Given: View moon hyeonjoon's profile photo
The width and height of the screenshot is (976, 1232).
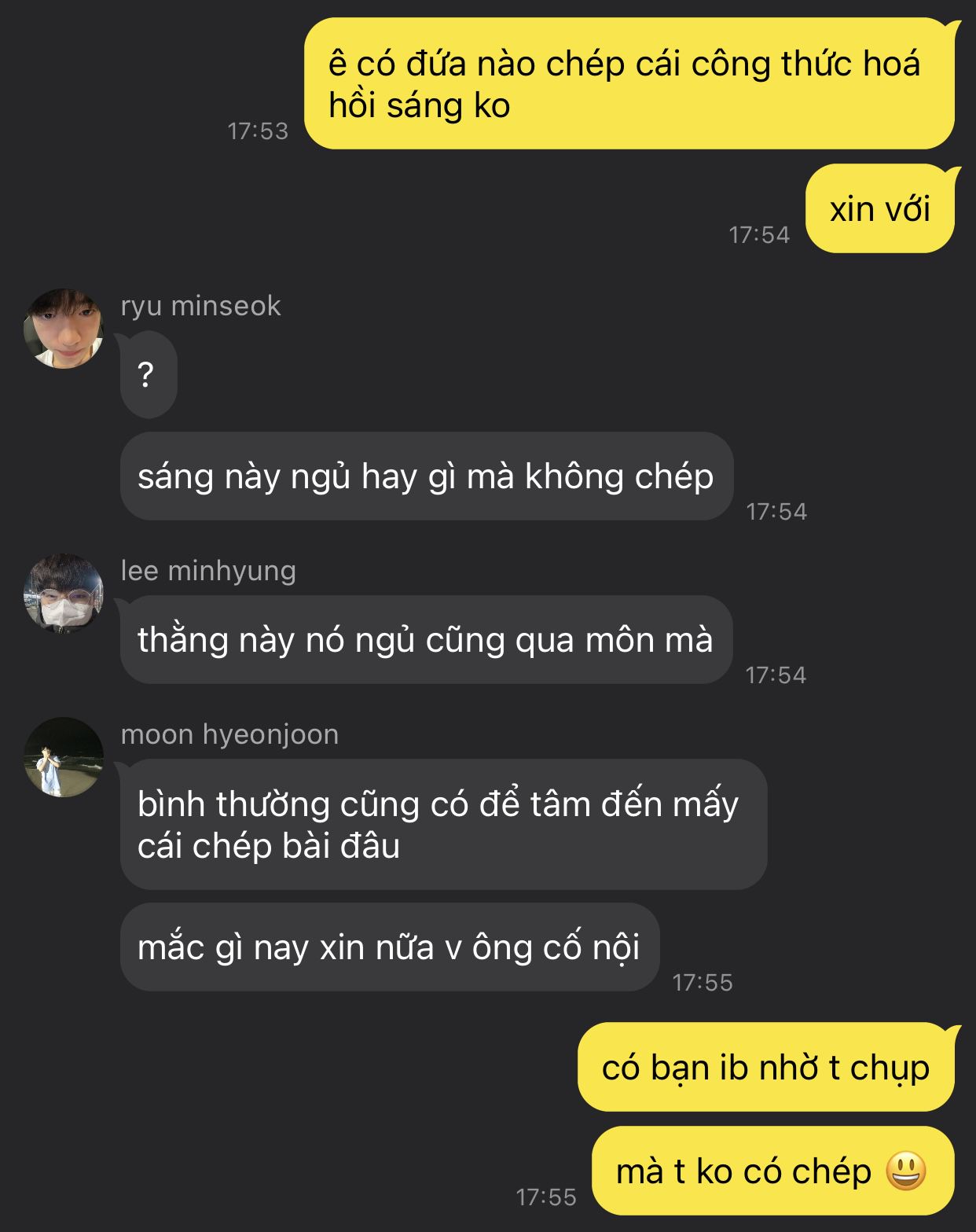Looking at the screenshot, I should coord(64,756).
